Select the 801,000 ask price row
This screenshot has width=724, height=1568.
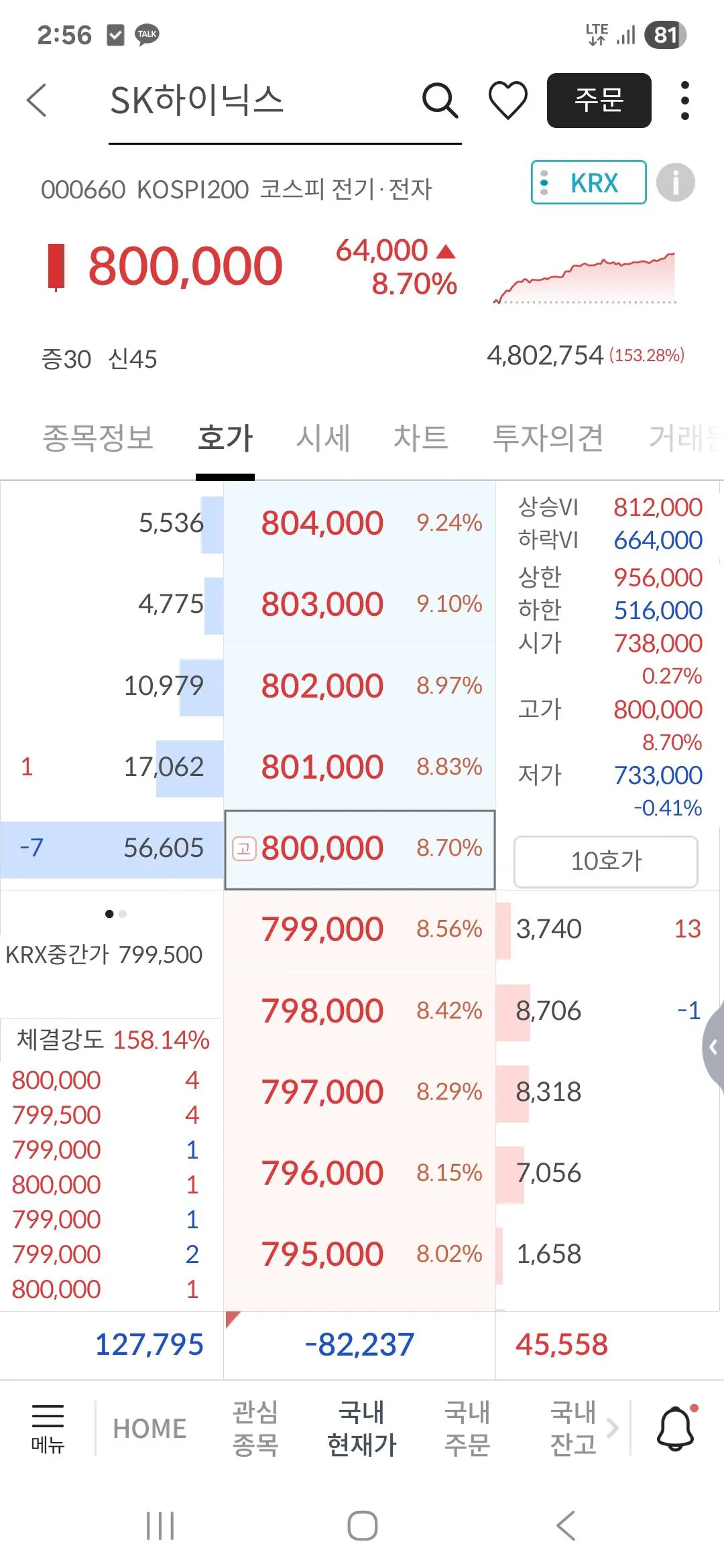359,767
